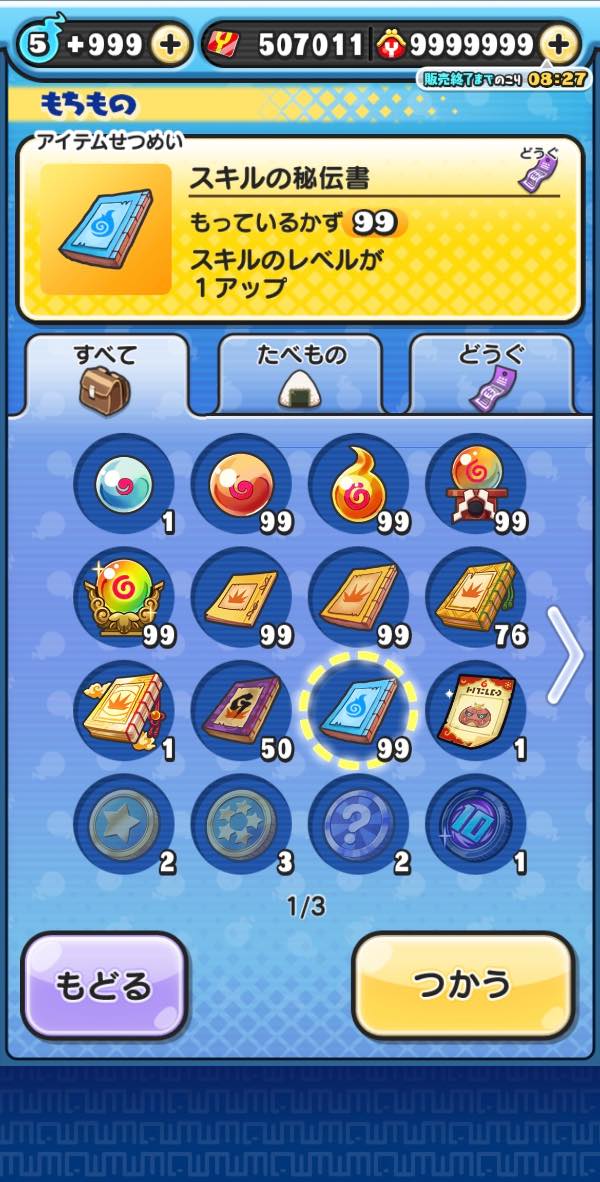This screenshot has height=1182, width=600.
Task: Pick the red mask scroll item
Action: click(x=476, y=710)
